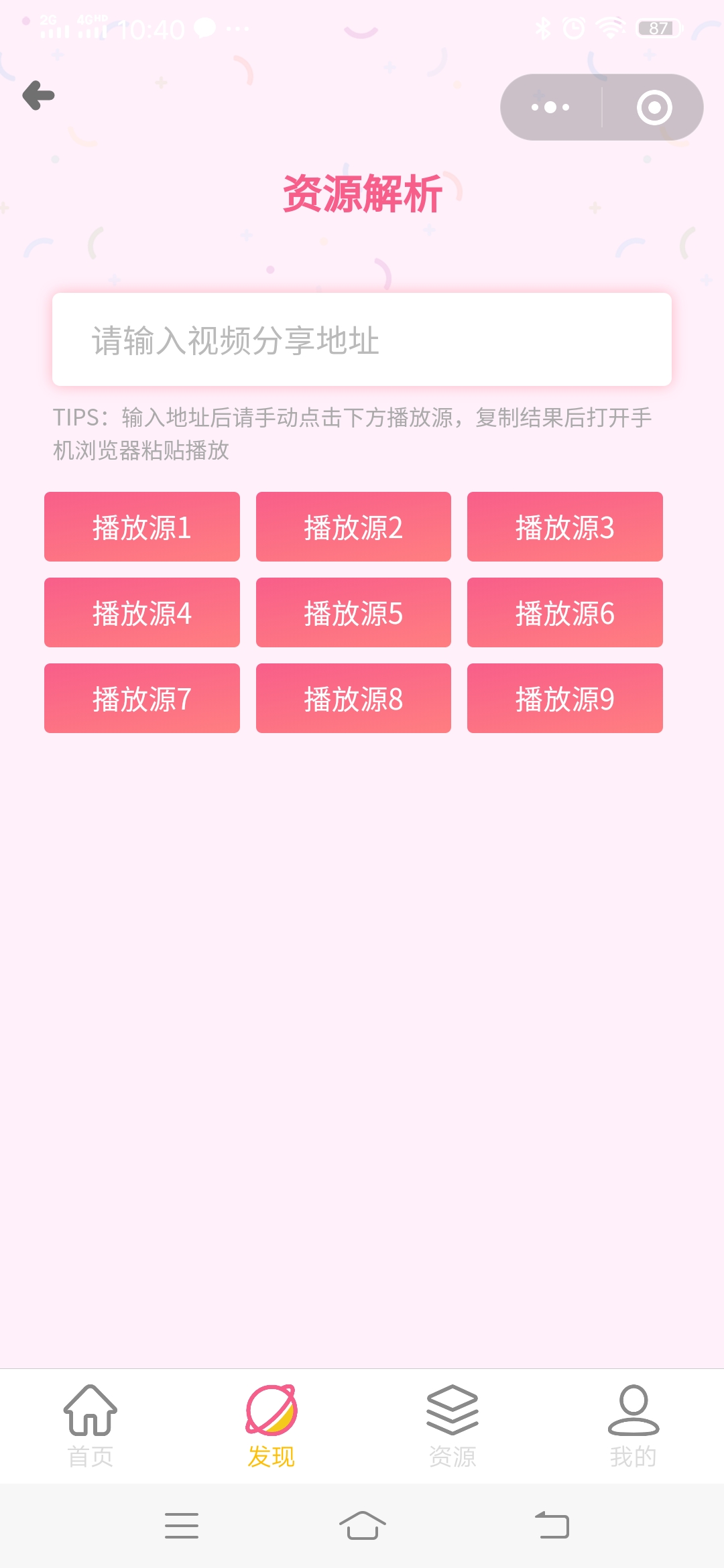Pick 播放源5
This screenshot has width=724, height=1568.
tap(353, 612)
